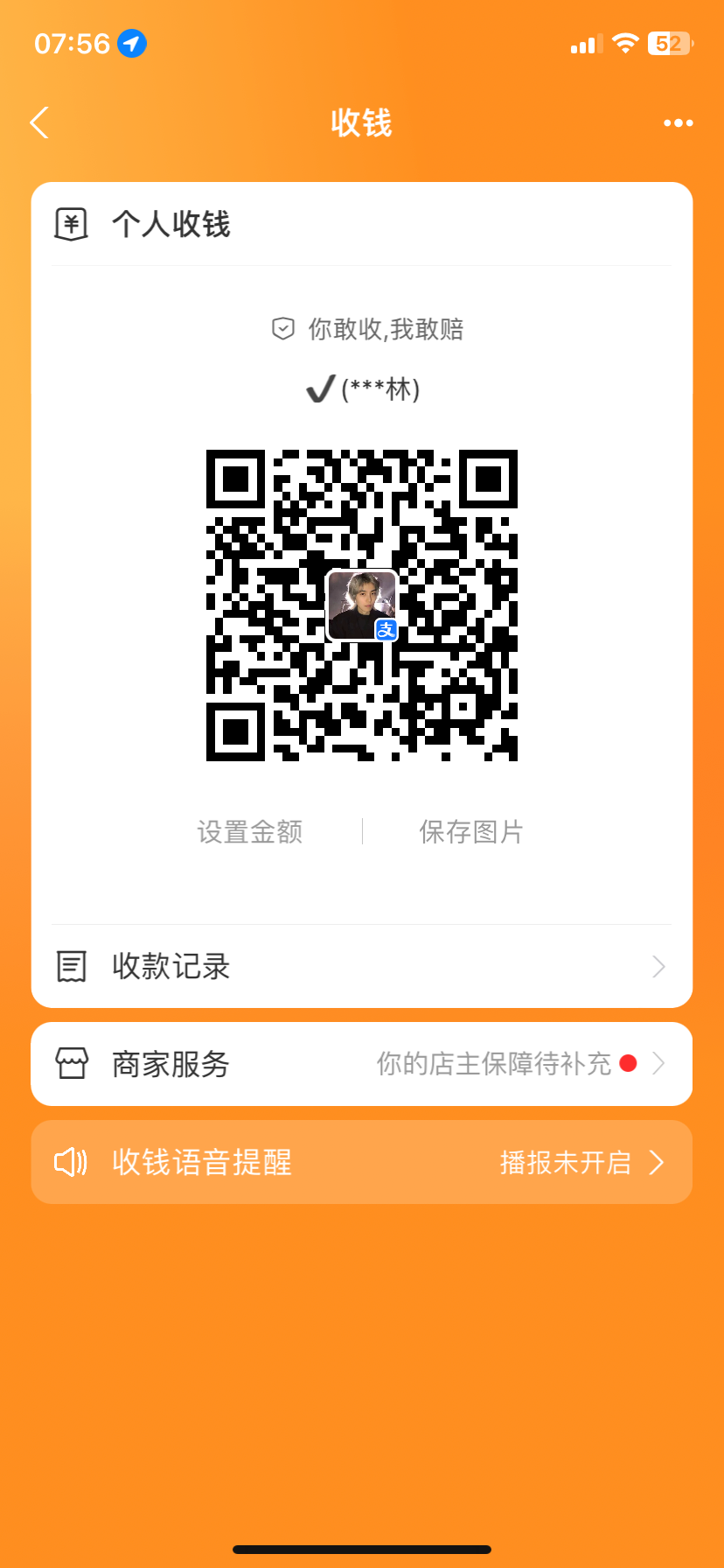Go back from the 收钱 screen
Image resolution: width=724 pixels, height=1568 pixels.
39,122
